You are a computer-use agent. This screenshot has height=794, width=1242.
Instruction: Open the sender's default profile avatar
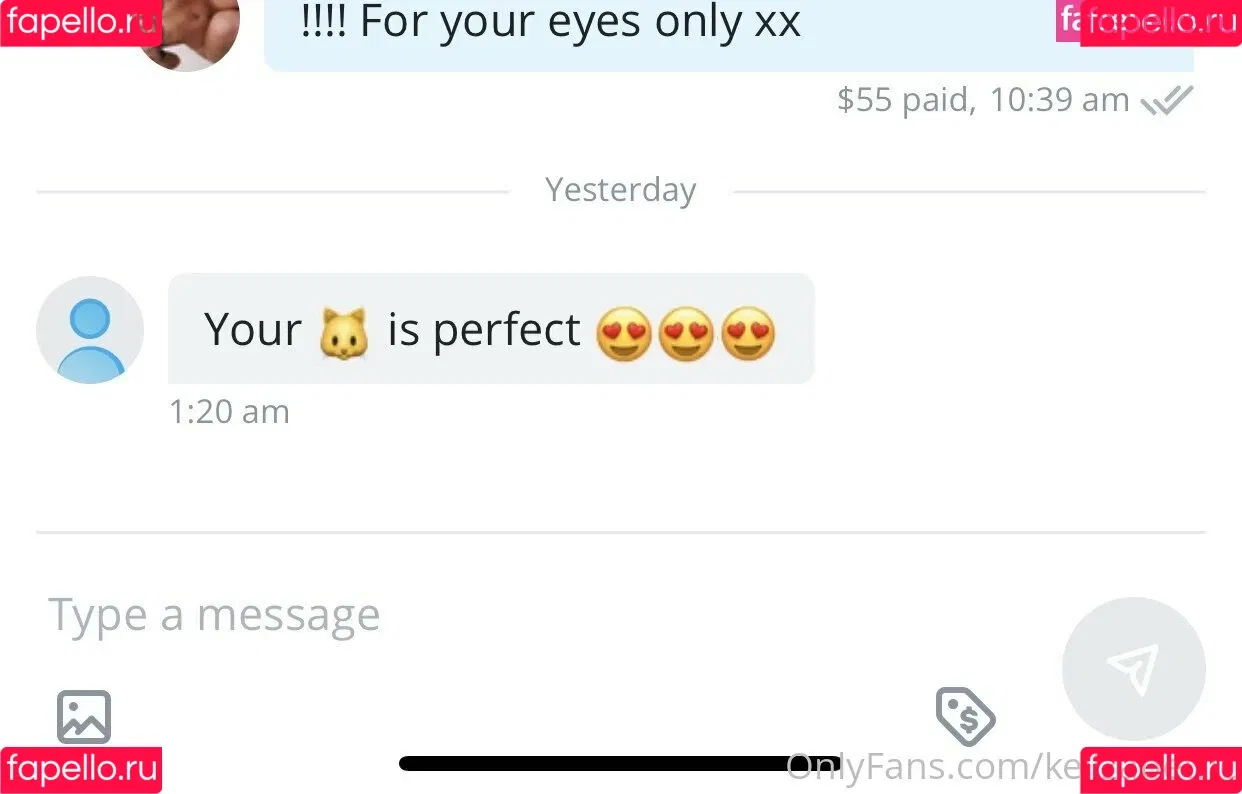pyautogui.click(x=90, y=330)
